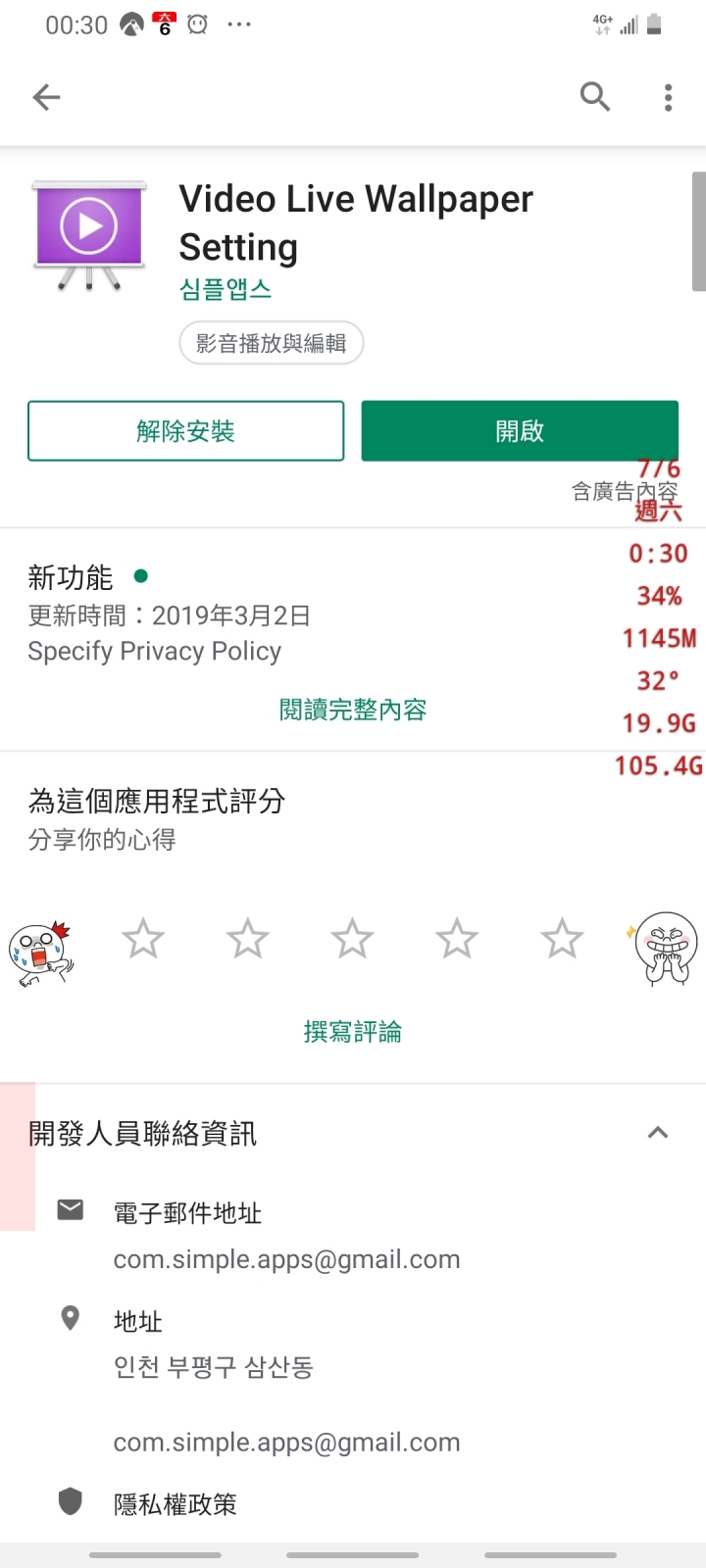Rate the app one star

143,939
